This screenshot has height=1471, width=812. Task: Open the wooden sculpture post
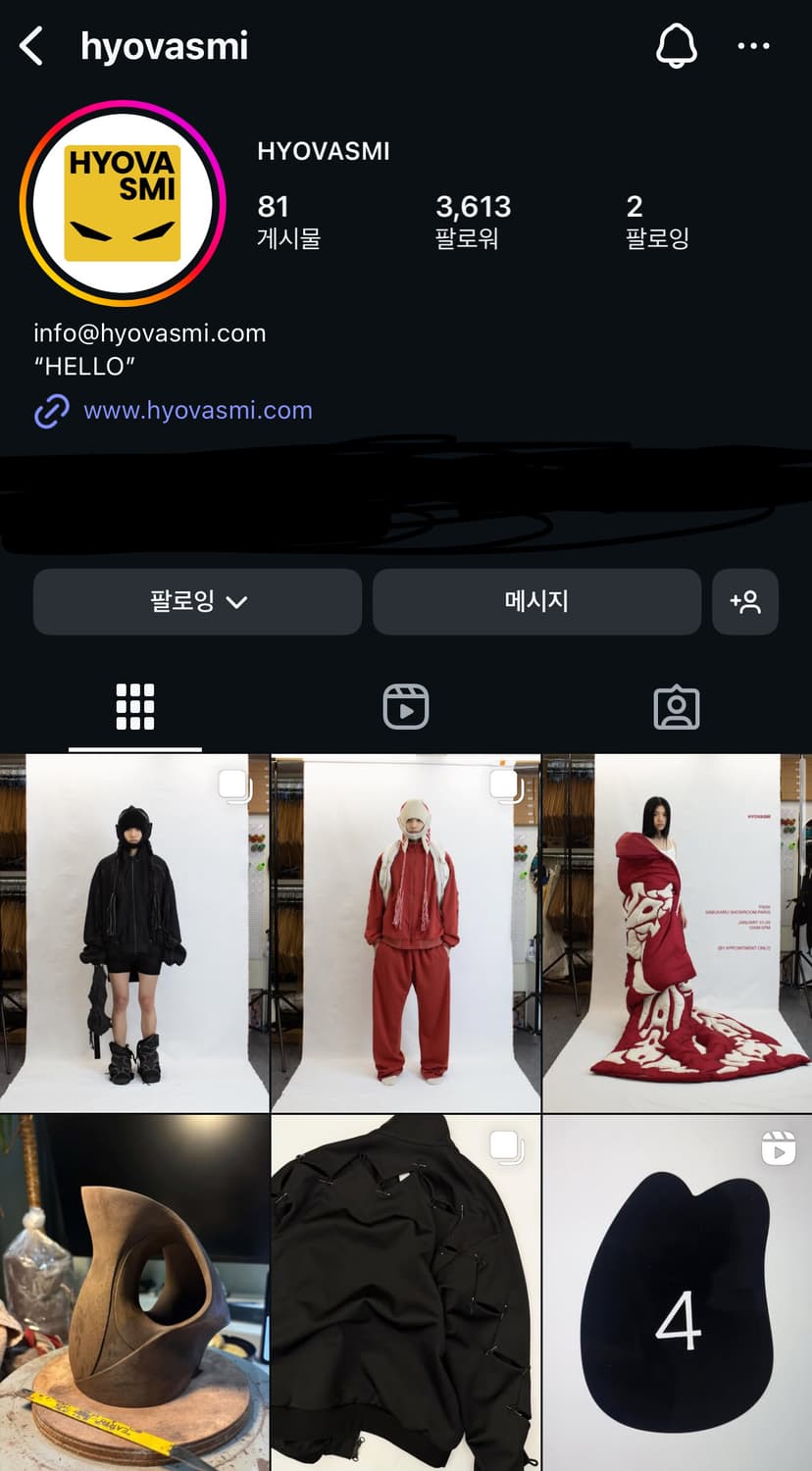135,1291
